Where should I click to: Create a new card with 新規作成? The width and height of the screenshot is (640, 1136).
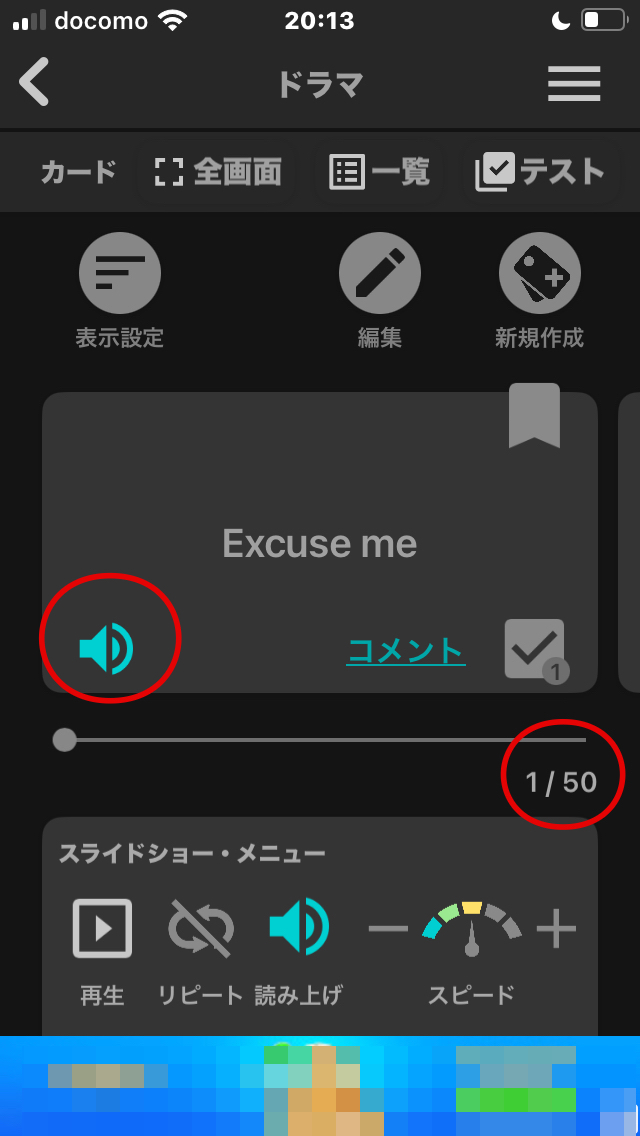click(539, 273)
